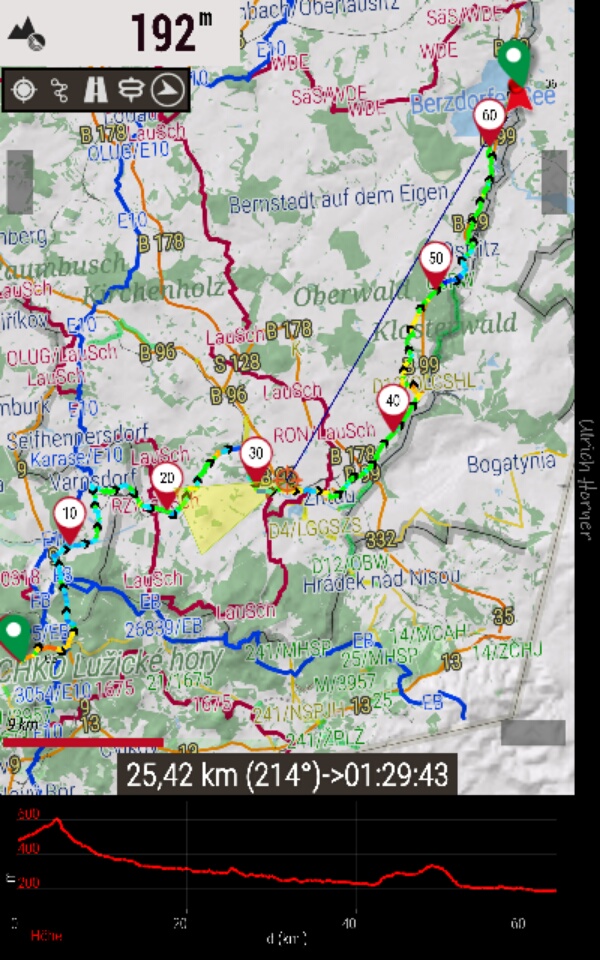Select the 20 km waypoint marker
Image resolution: width=600 pixels, height=960 pixels.
point(166,485)
